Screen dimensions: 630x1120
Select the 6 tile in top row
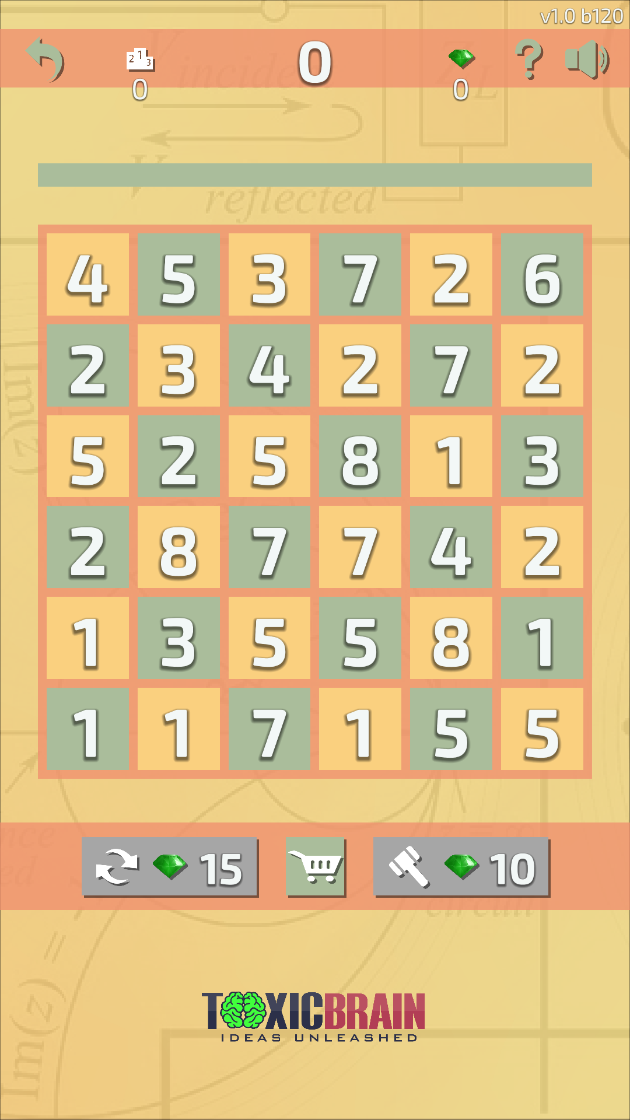tap(542, 275)
